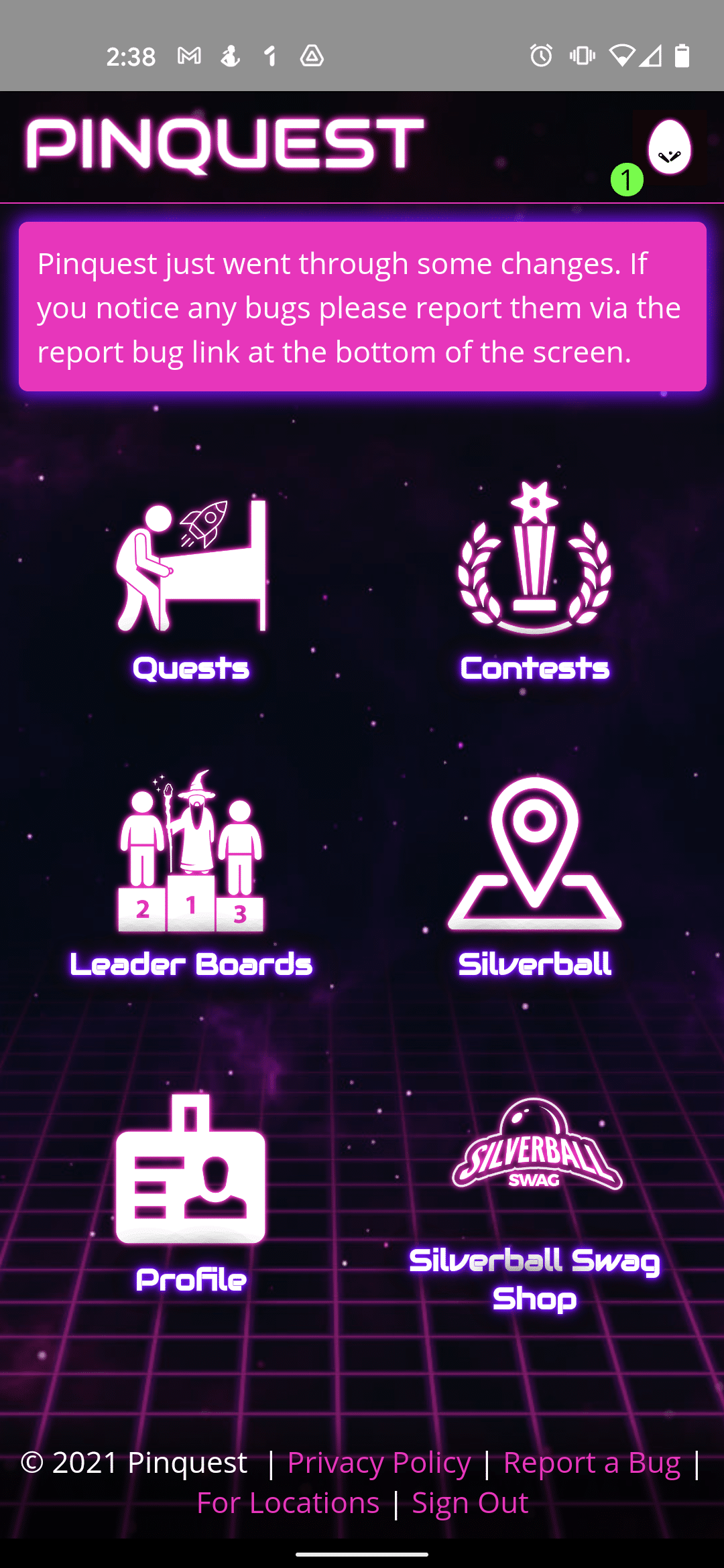Open the avatar icon with notification badge

pyautogui.click(x=669, y=147)
